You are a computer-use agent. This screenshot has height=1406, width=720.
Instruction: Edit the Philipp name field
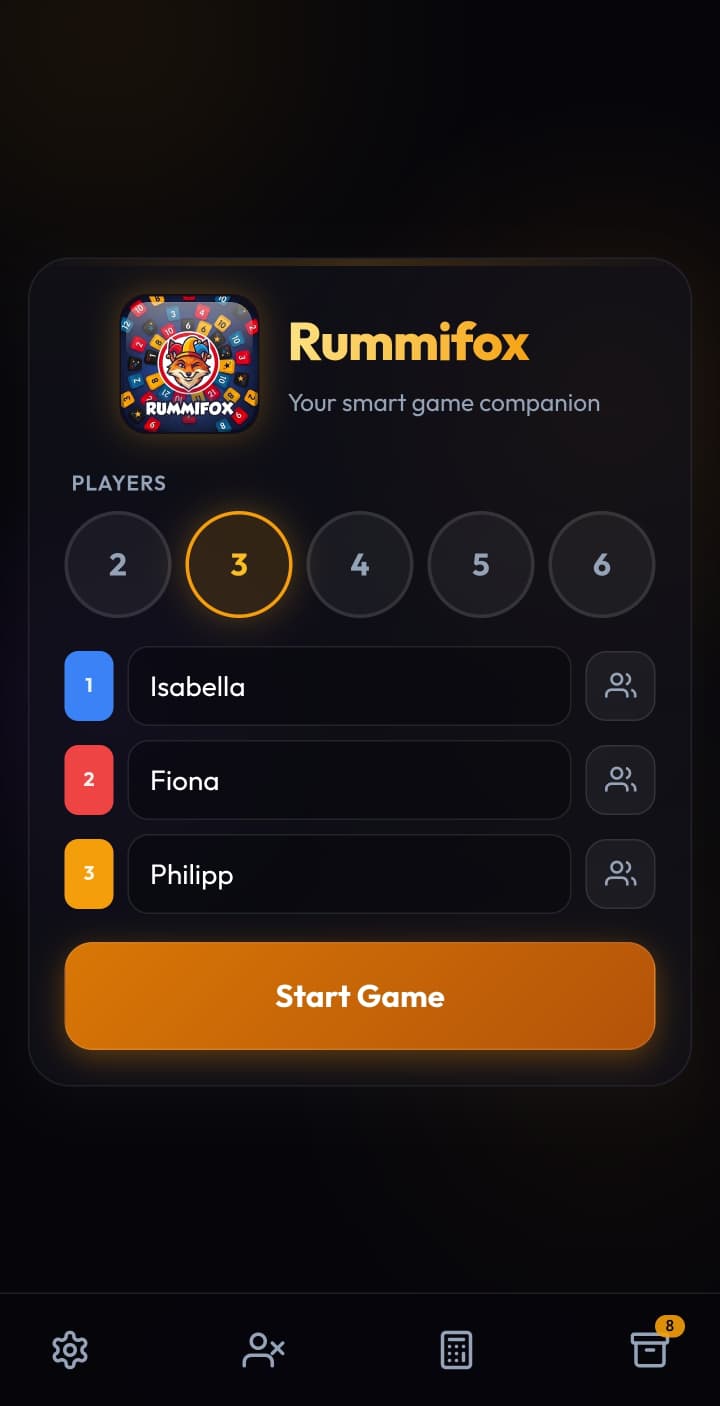tap(349, 874)
